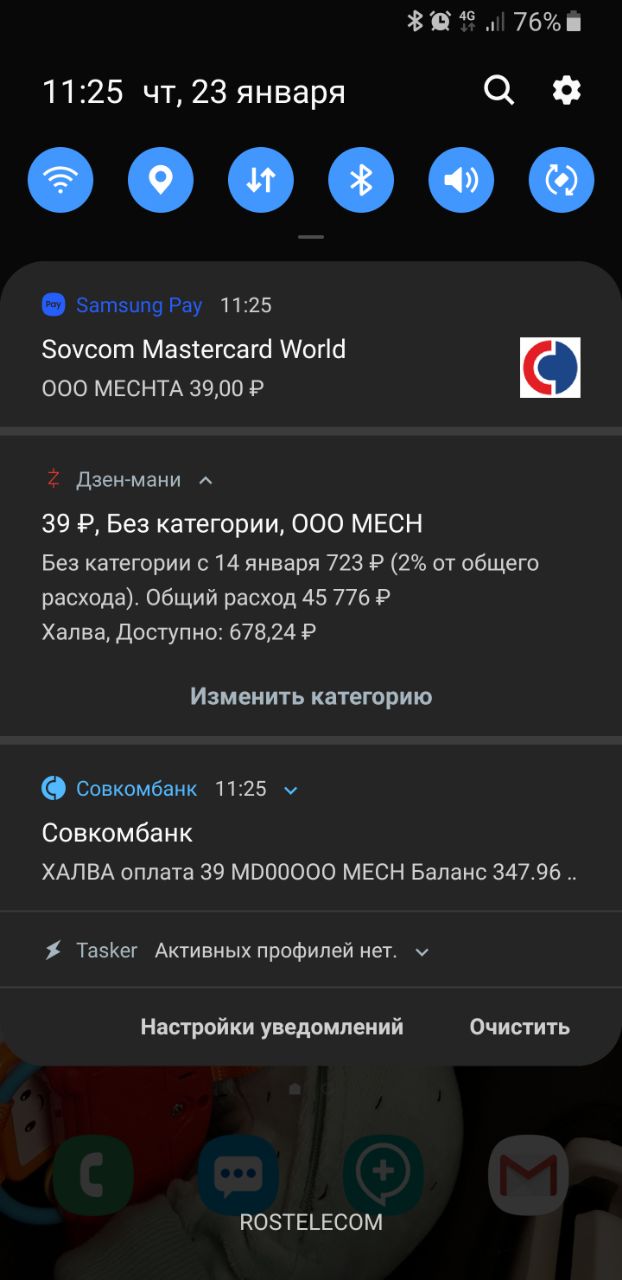Image resolution: width=622 pixels, height=1280 pixels.
Task: Toggle the Wi-Fi quick setting
Action: (60, 180)
